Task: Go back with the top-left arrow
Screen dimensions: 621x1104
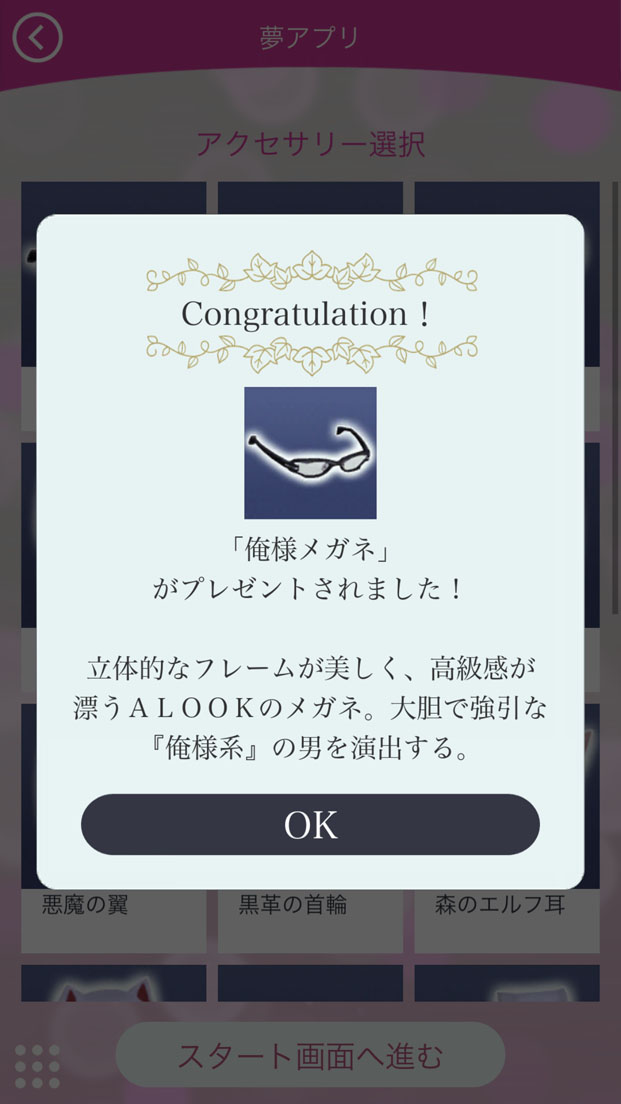Action: 38,38
